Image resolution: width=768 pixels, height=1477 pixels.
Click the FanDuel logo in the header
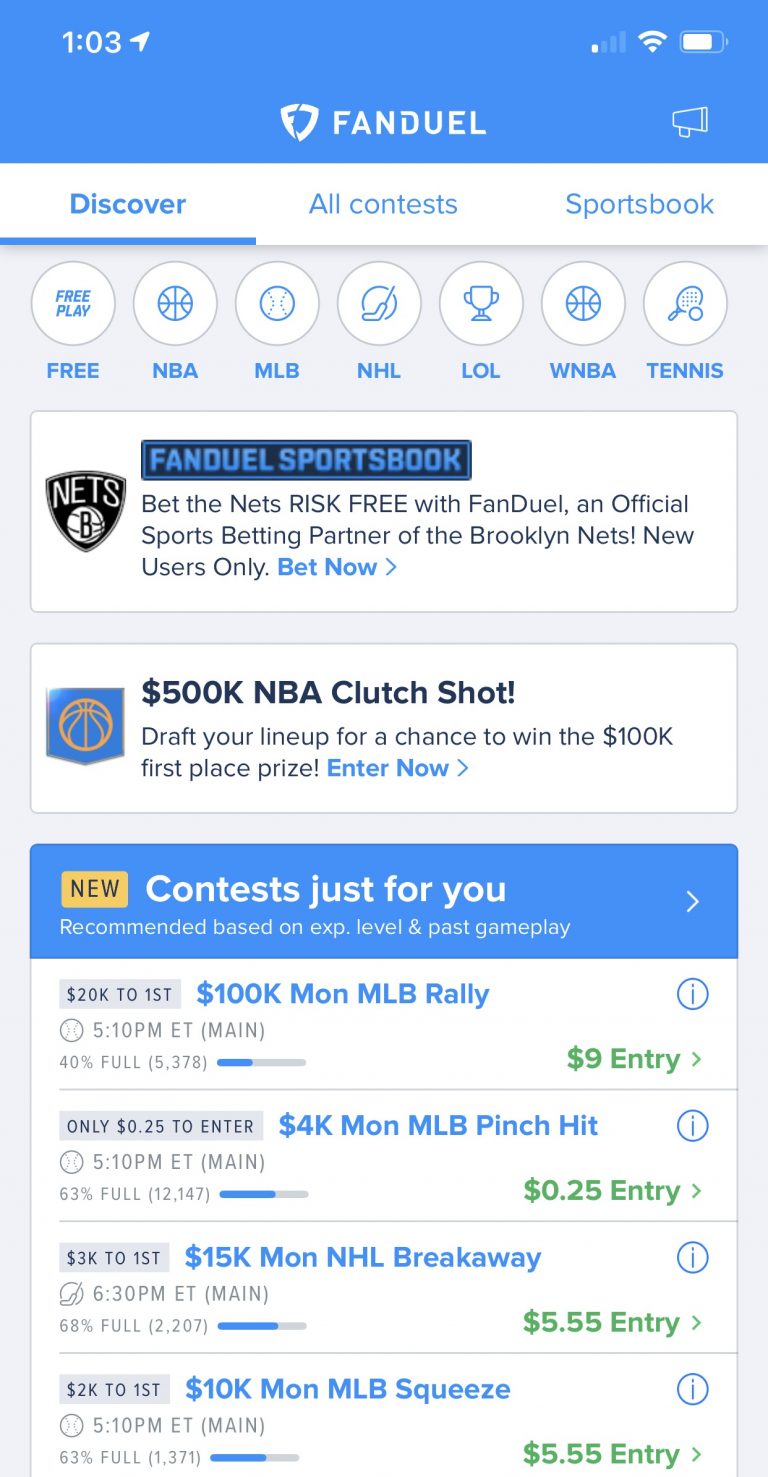(x=384, y=122)
